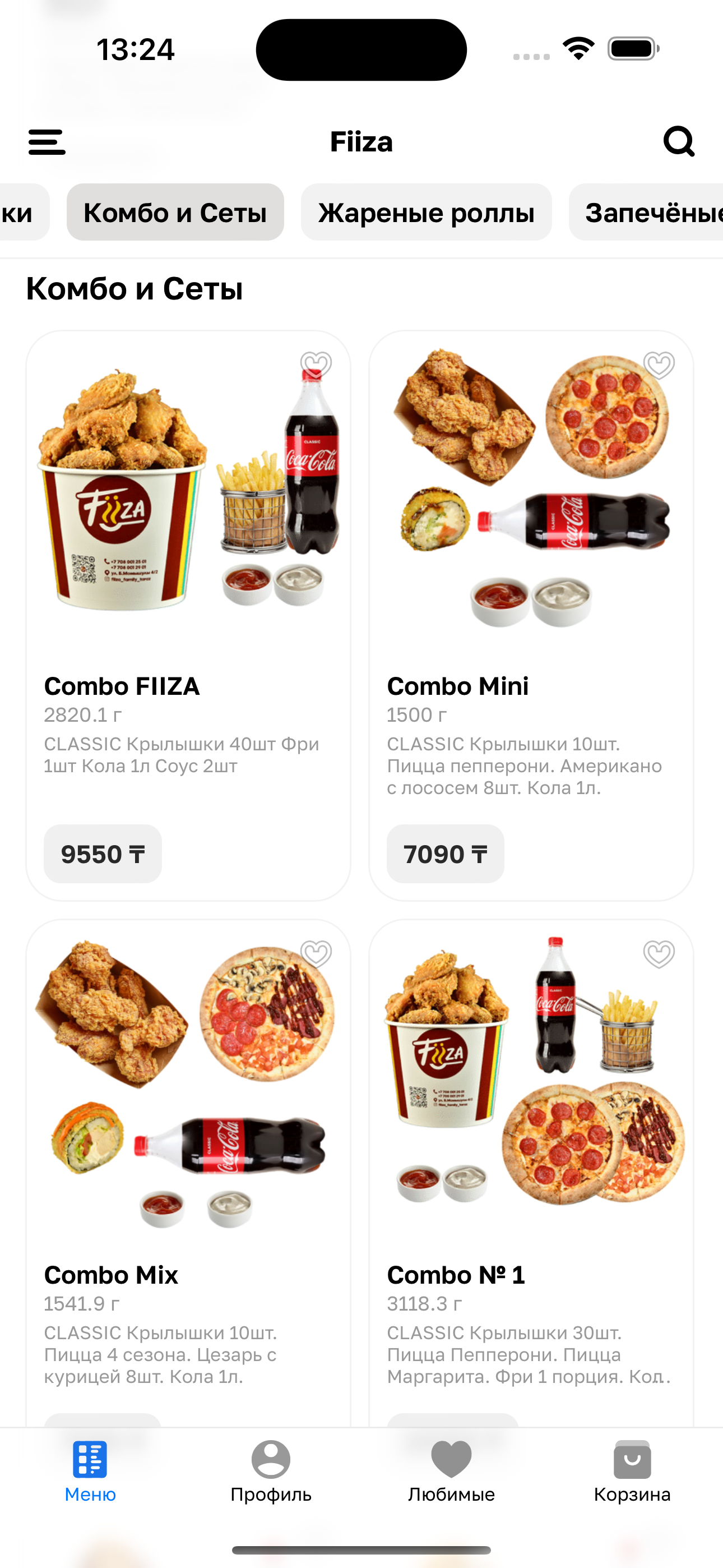
Task: Add Combo FIIZA to favorites
Action: tap(316, 365)
